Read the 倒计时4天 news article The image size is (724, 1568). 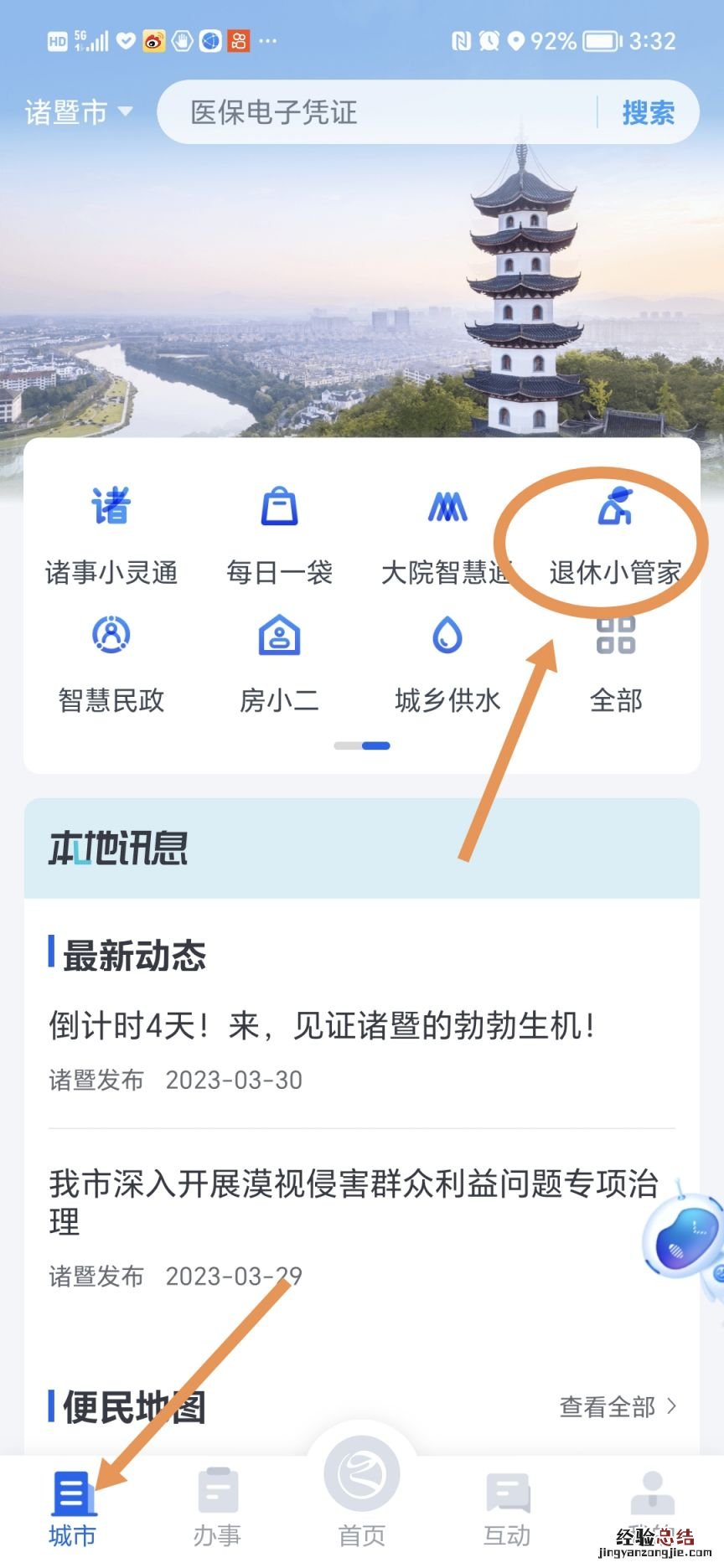322,1025
